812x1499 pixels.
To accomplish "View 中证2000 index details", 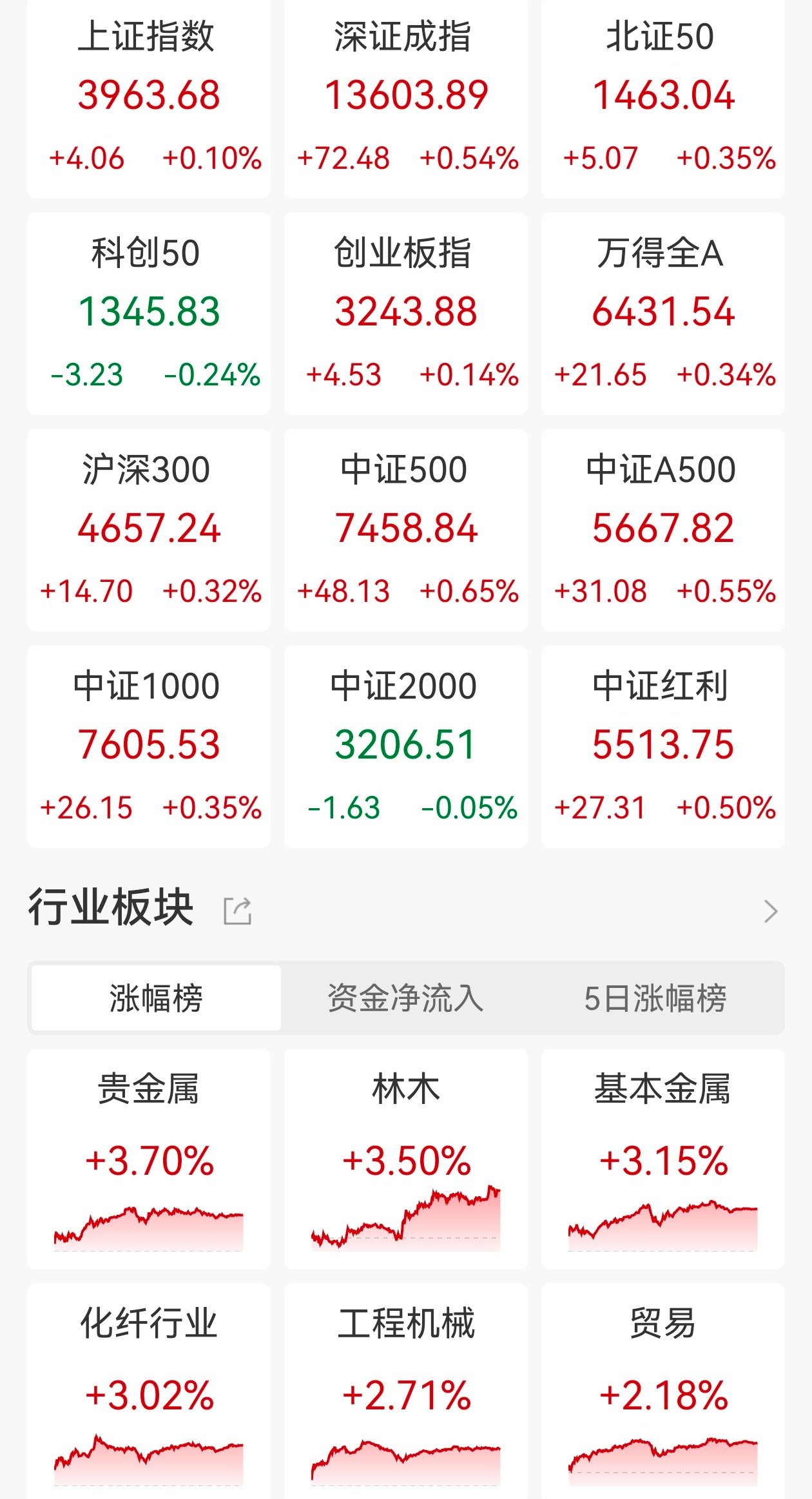I will pyautogui.click(x=406, y=746).
